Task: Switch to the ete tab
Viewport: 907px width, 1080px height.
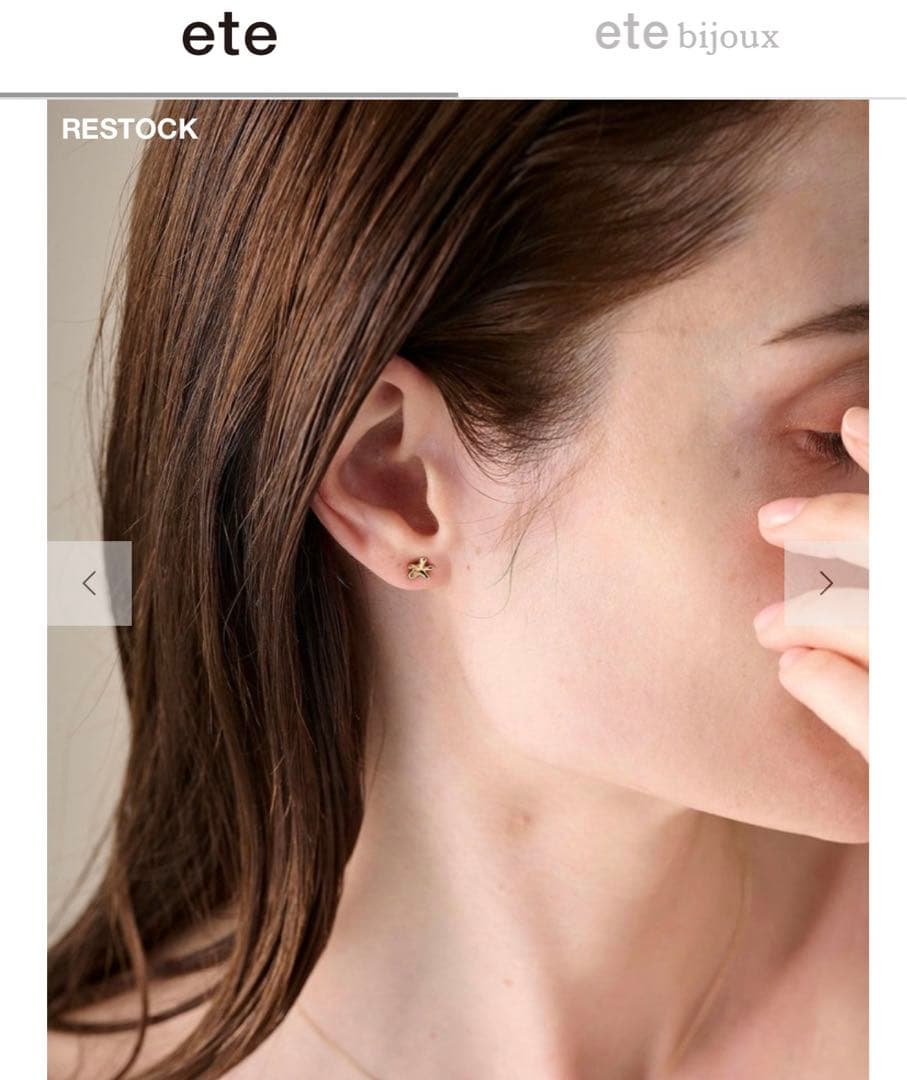Action: (x=229, y=38)
